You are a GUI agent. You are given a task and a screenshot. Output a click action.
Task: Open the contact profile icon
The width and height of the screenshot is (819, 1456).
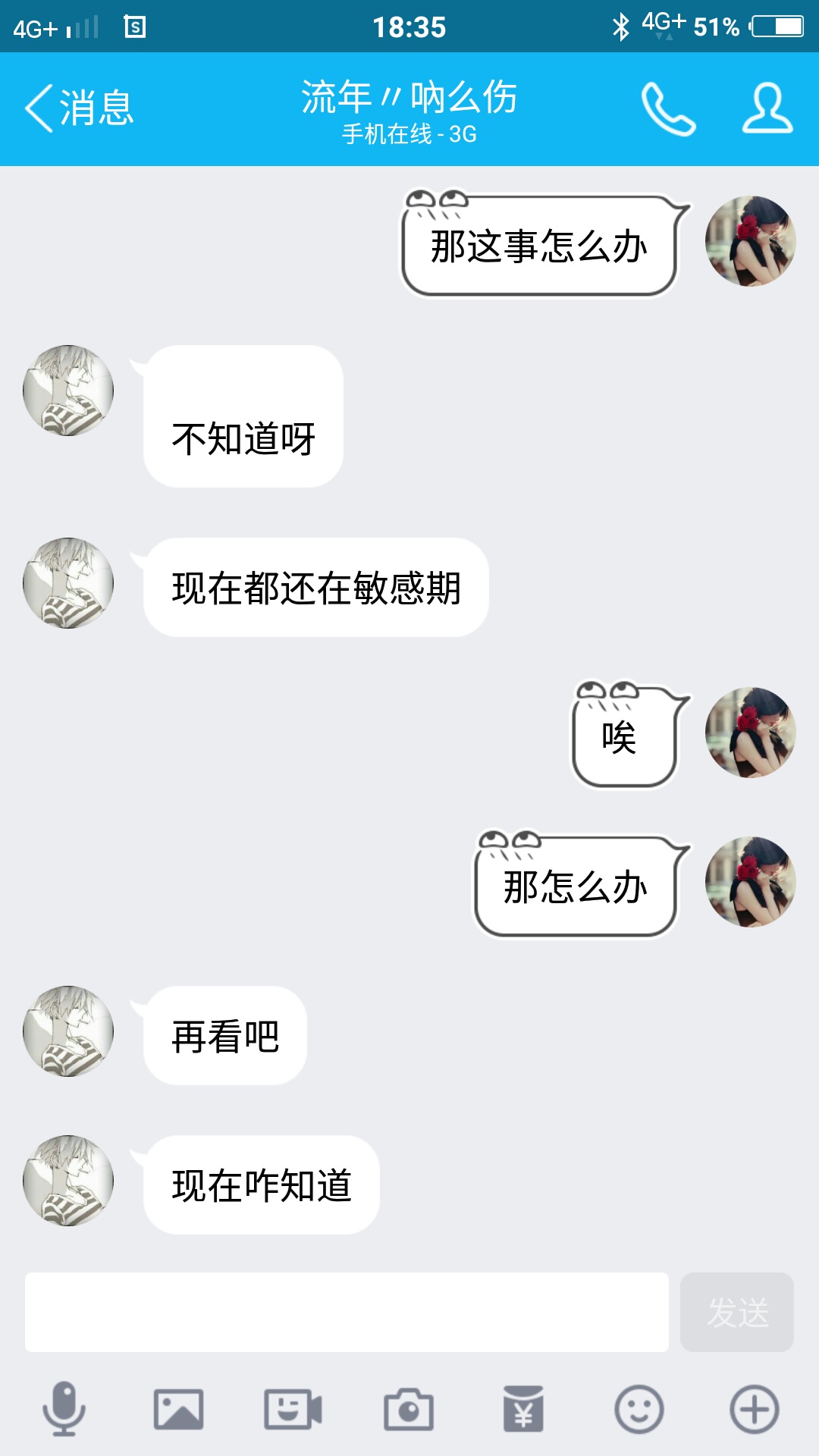click(x=767, y=109)
